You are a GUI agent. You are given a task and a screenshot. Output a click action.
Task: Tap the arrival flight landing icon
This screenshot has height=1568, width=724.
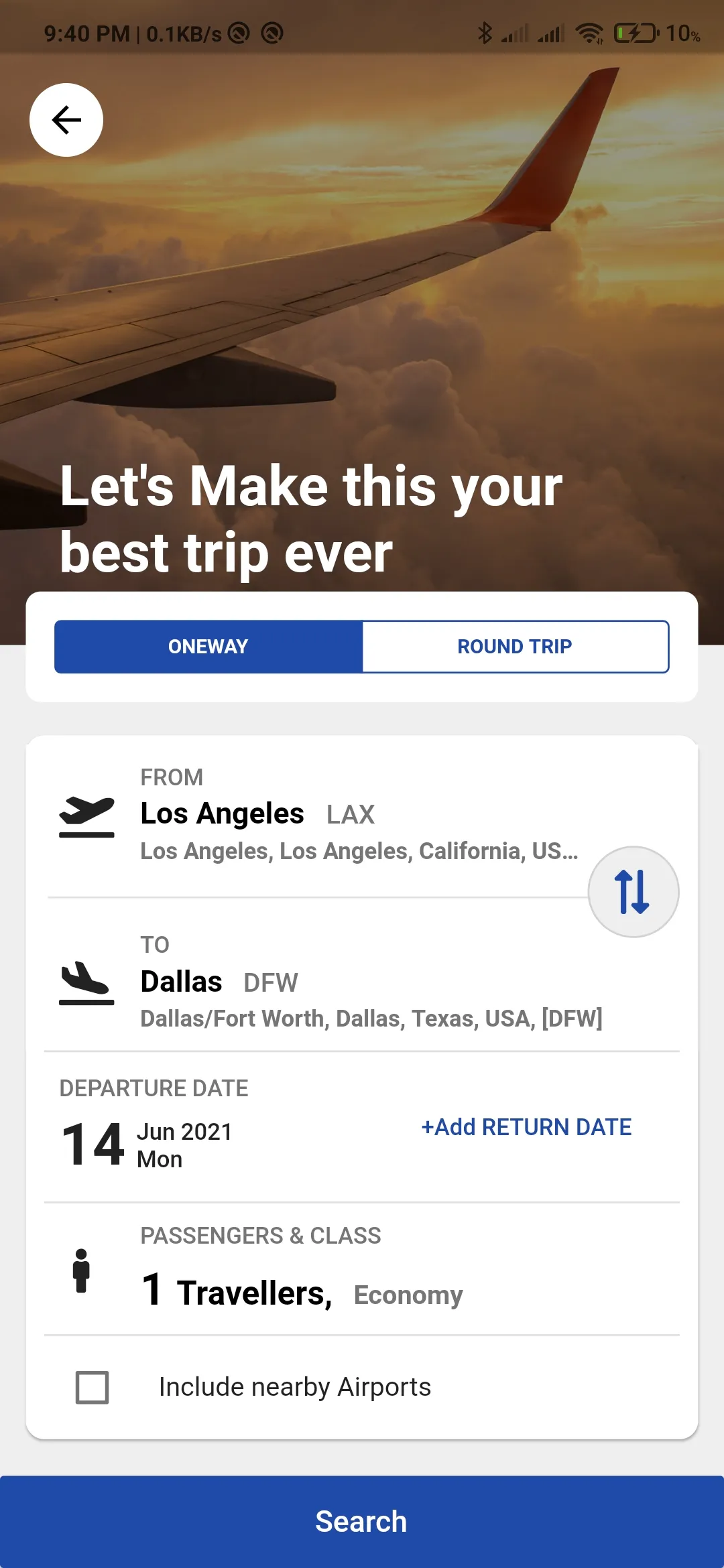pyautogui.click(x=87, y=985)
